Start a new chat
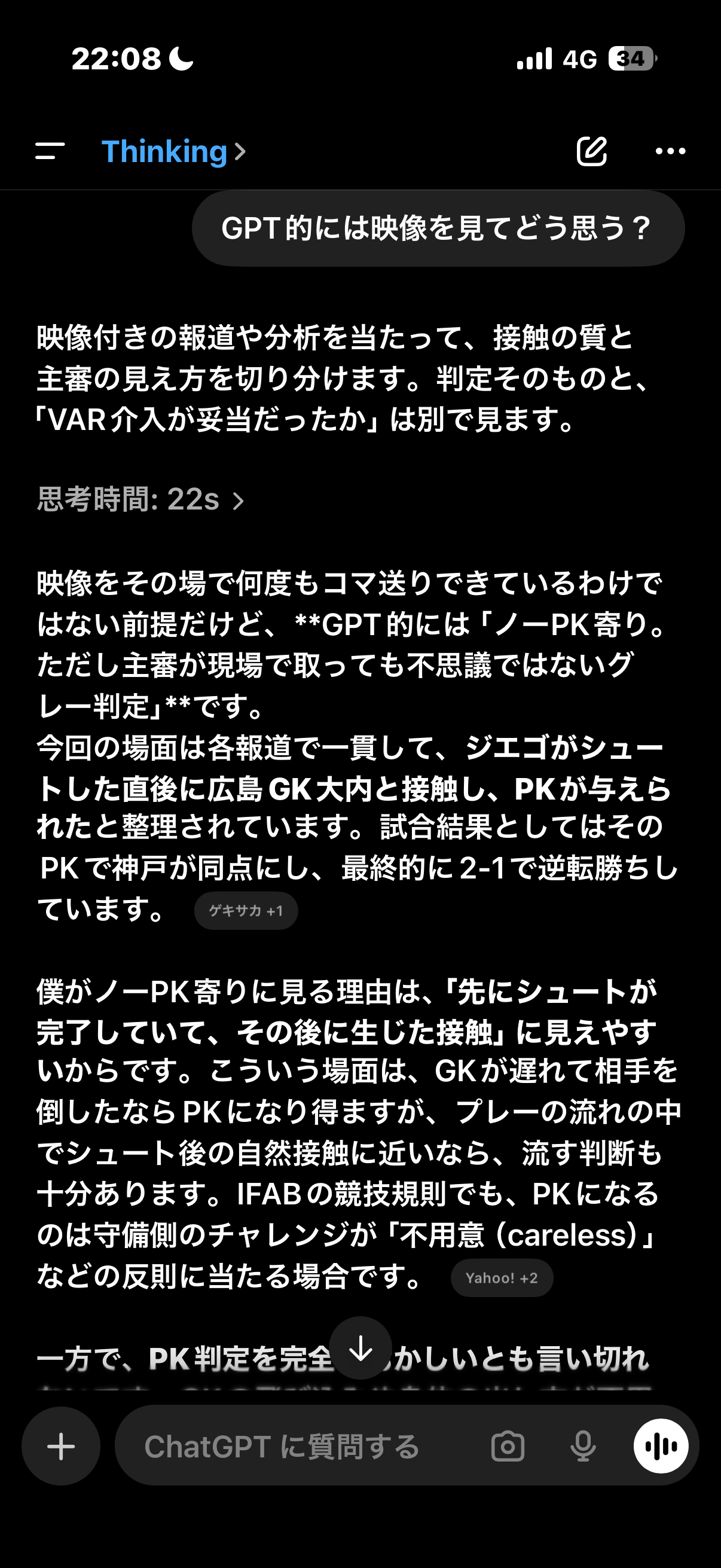 pos(591,151)
